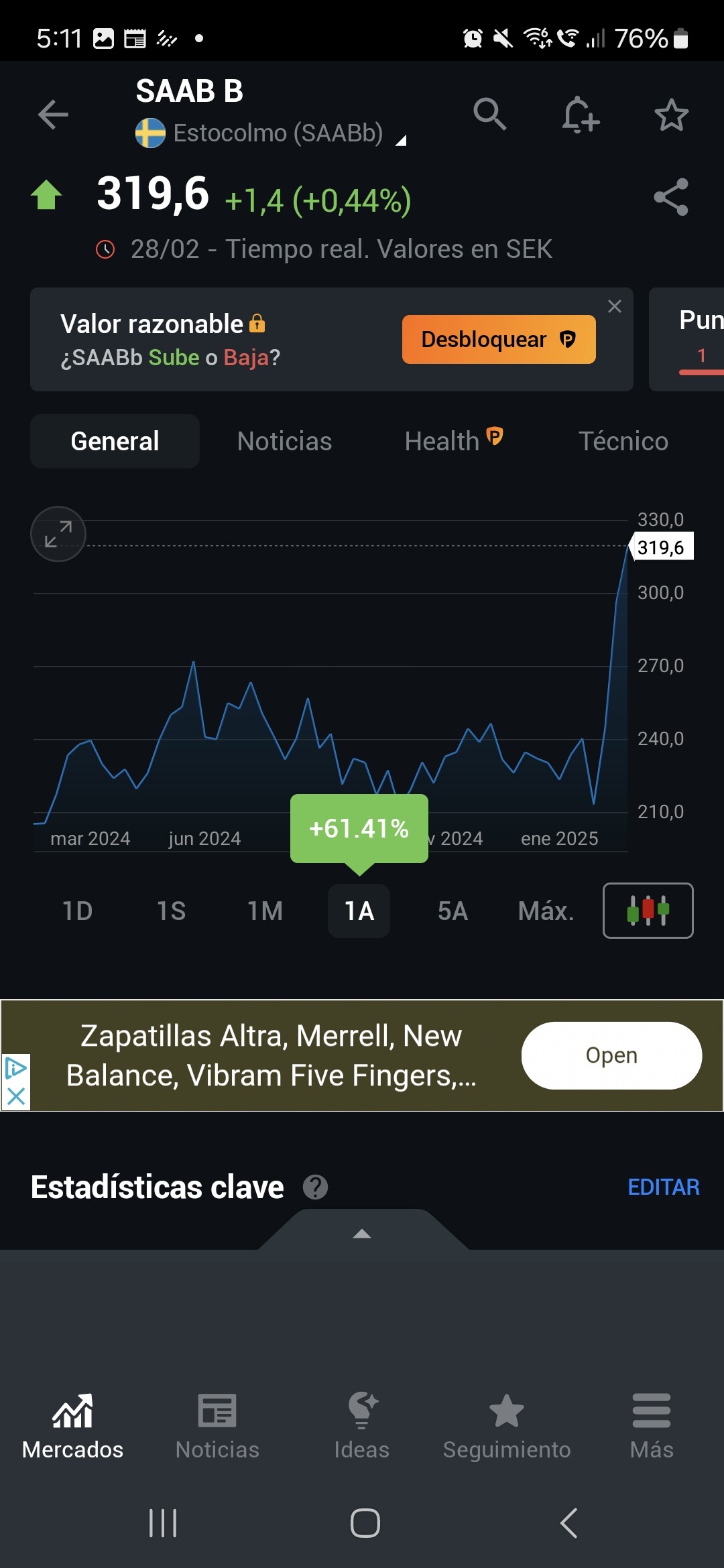Image resolution: width=724 pixels, height=1568 pixels.
Task: Go back using the top-left arrow
Action: coord(53,115)
